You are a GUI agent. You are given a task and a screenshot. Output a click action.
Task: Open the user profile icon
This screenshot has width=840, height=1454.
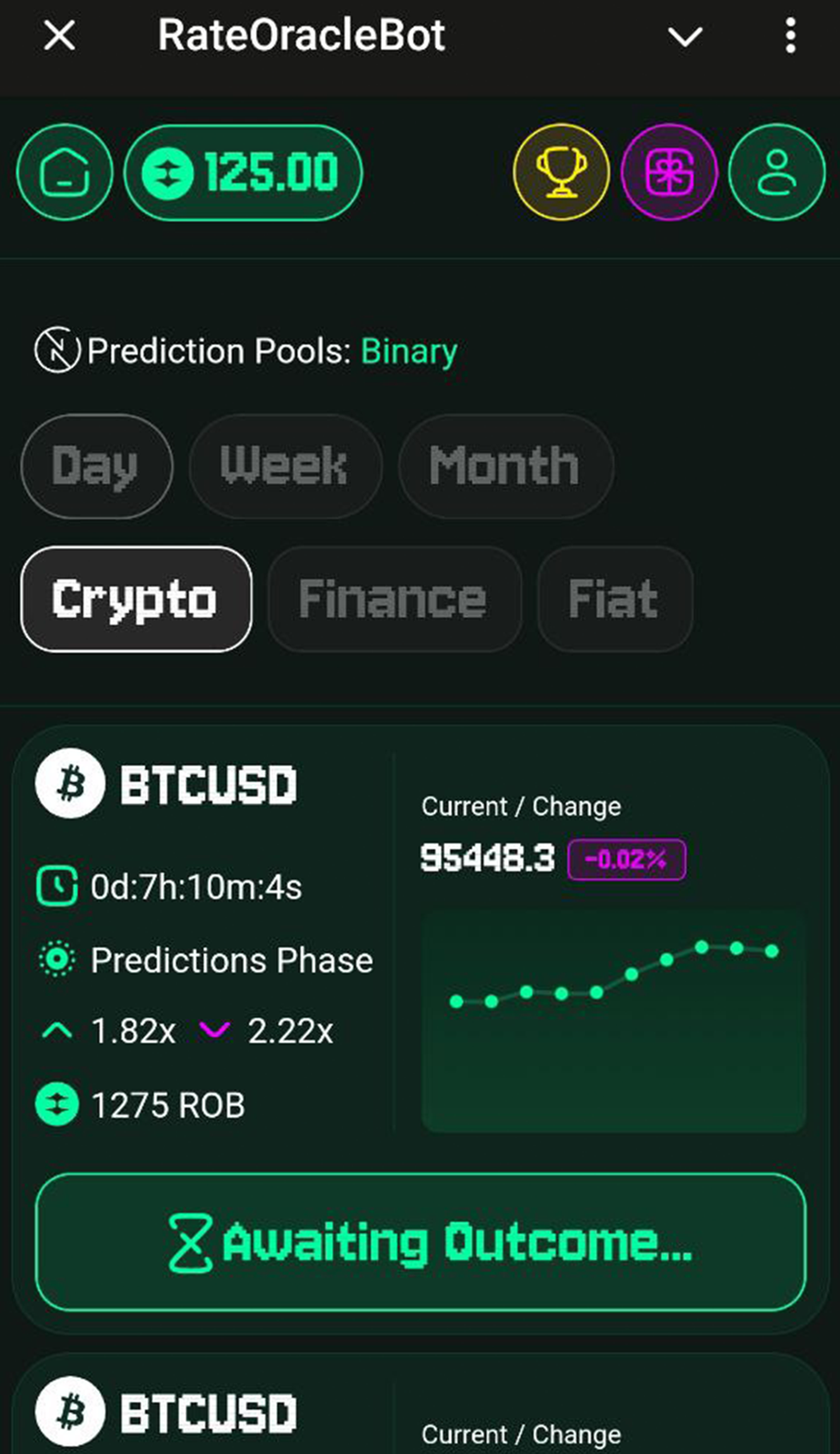[x=776, y=172]
